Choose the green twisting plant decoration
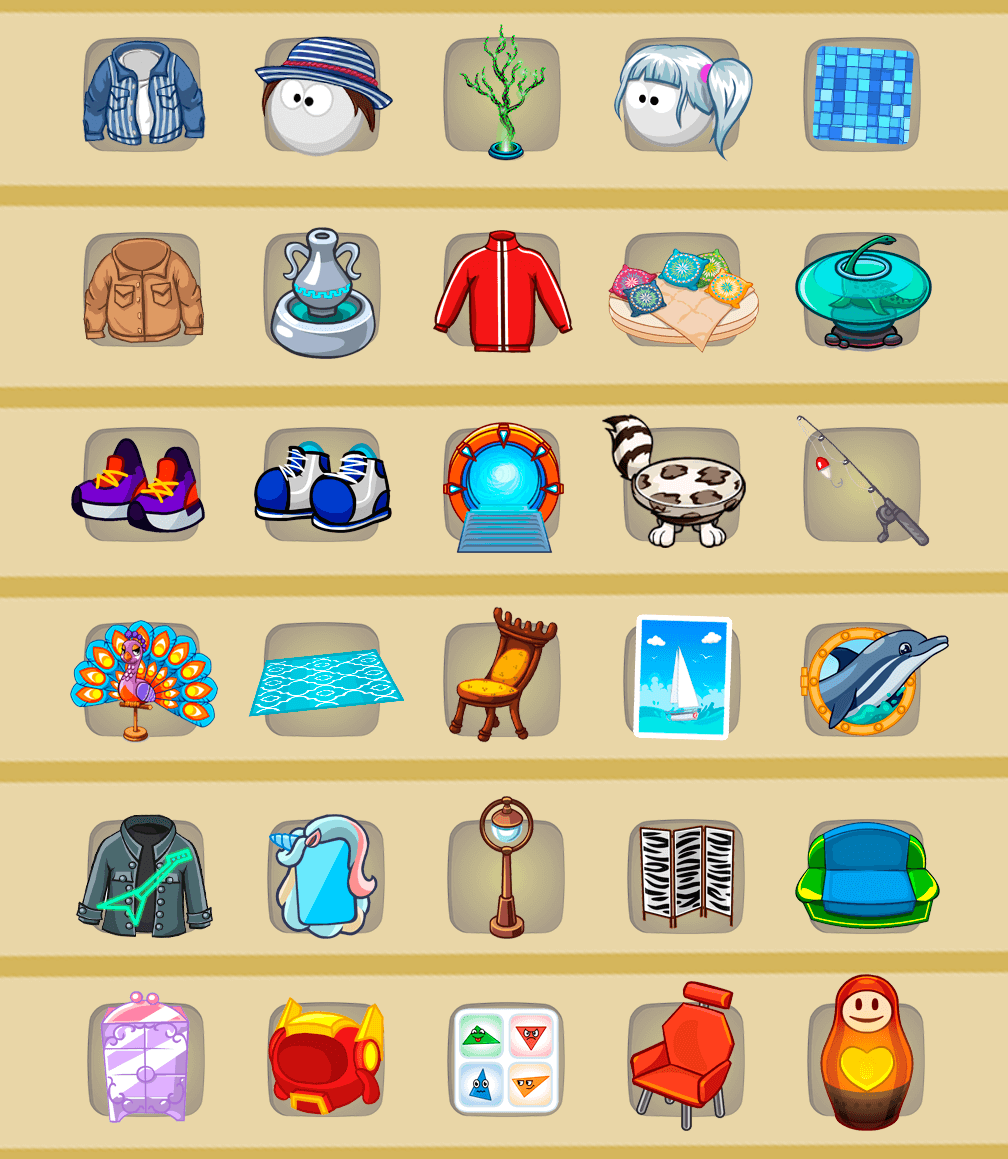This screenshot has height=1159, width=1008. point(502,94)
